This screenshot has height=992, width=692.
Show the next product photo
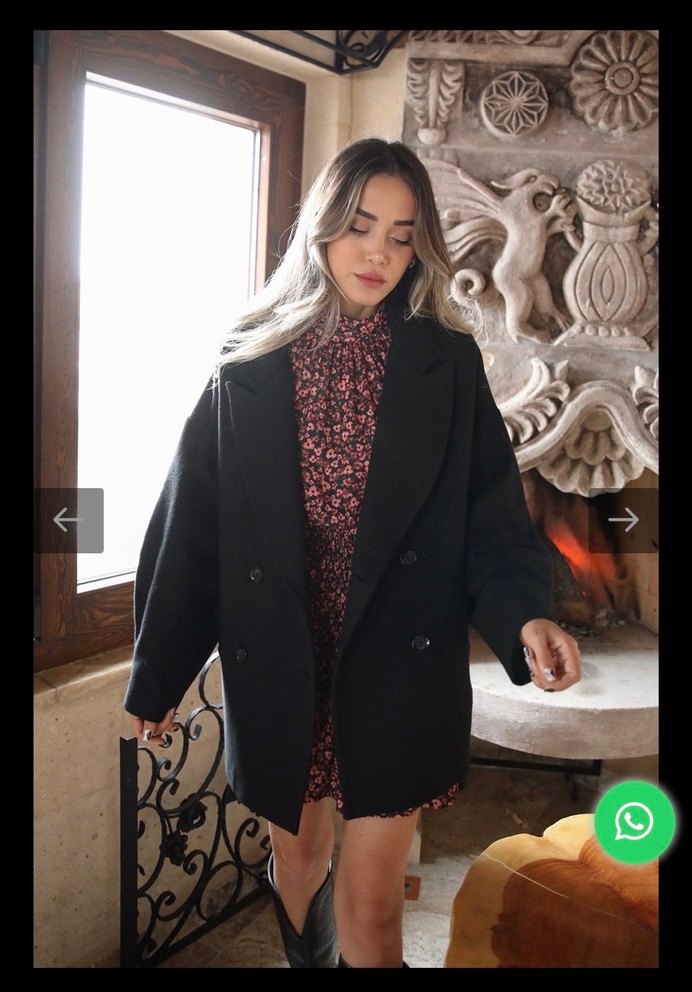[x=623, y=520]
